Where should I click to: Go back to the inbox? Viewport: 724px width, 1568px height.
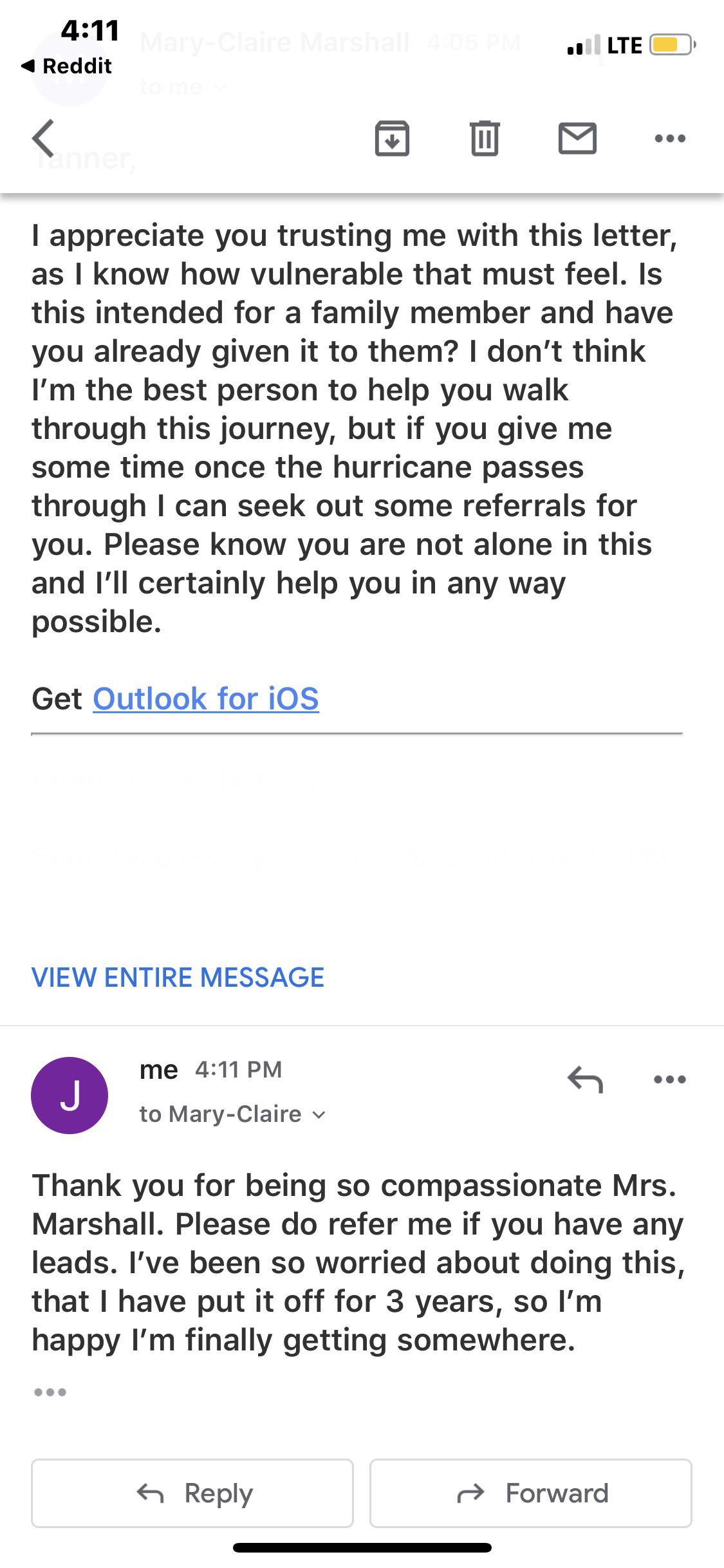44,138
